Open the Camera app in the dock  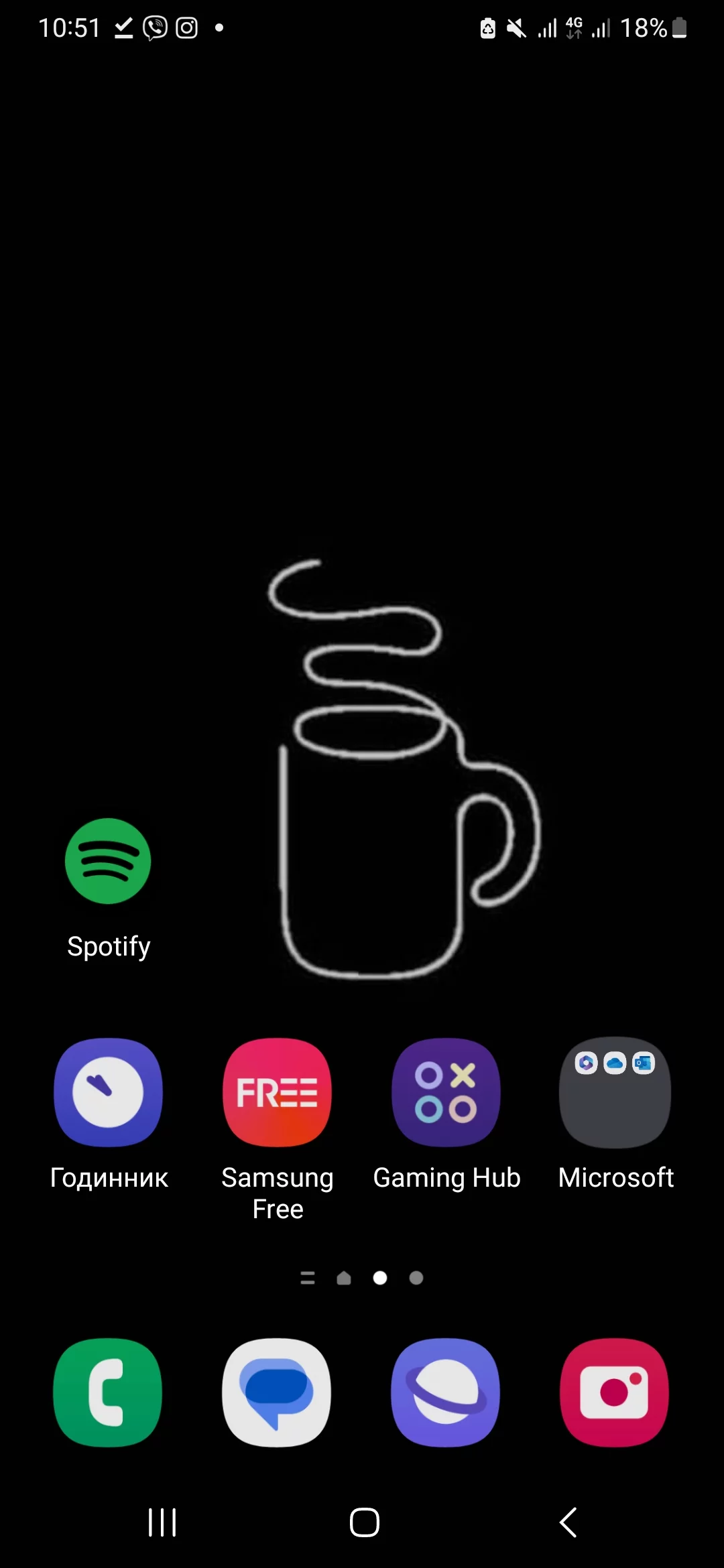[614, 1392]
